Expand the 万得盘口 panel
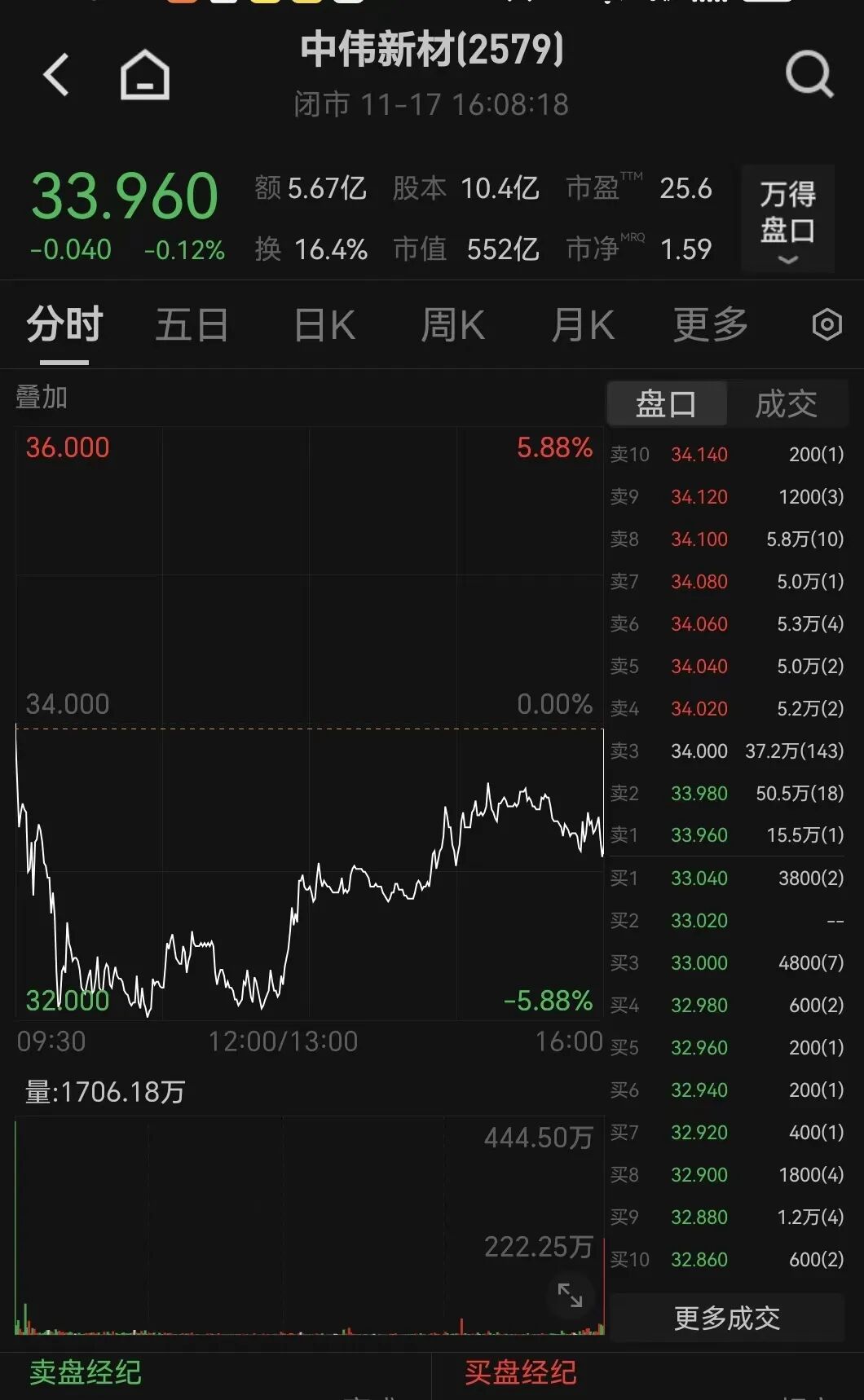 (787, 218)
